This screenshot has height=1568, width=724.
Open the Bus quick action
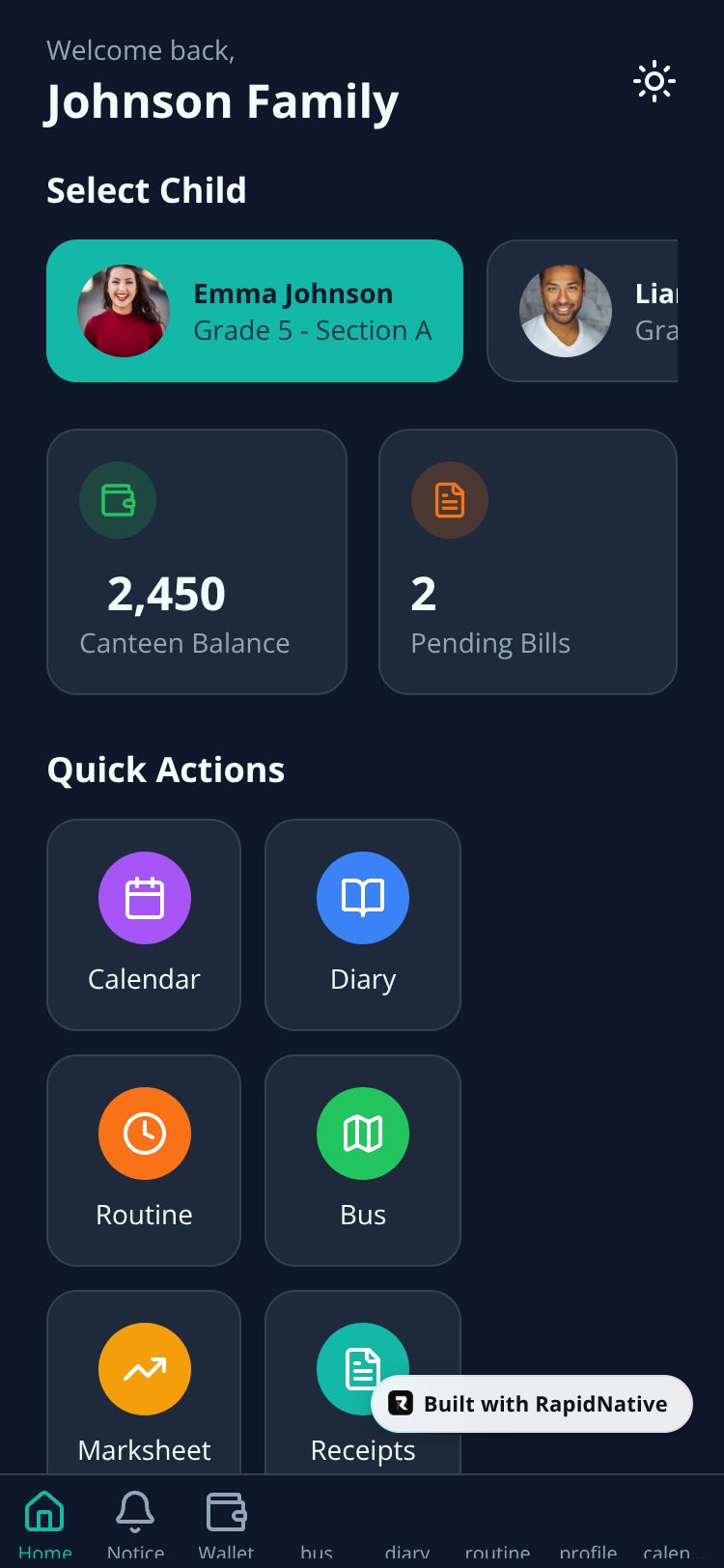point(363,1160)
